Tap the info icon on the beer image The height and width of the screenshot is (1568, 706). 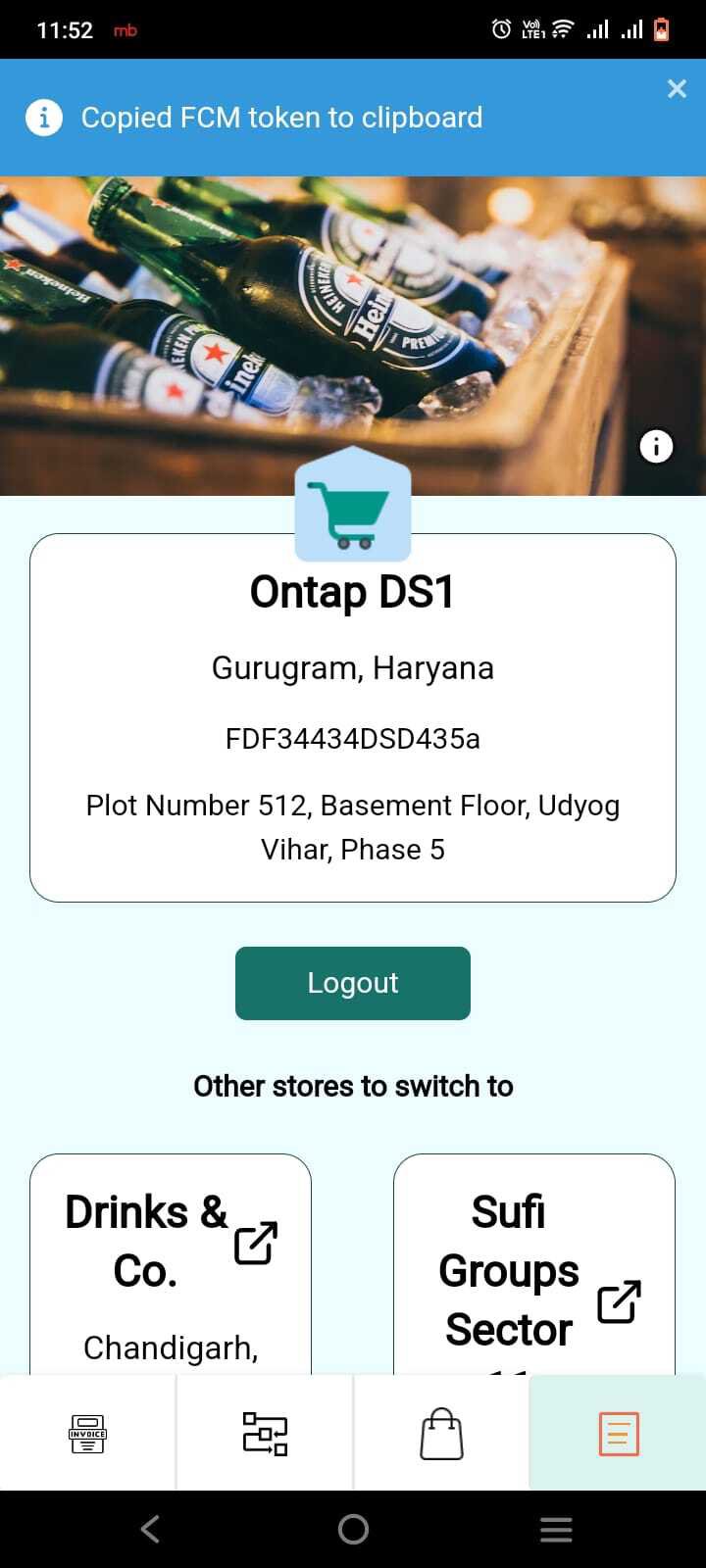[655, 447]
